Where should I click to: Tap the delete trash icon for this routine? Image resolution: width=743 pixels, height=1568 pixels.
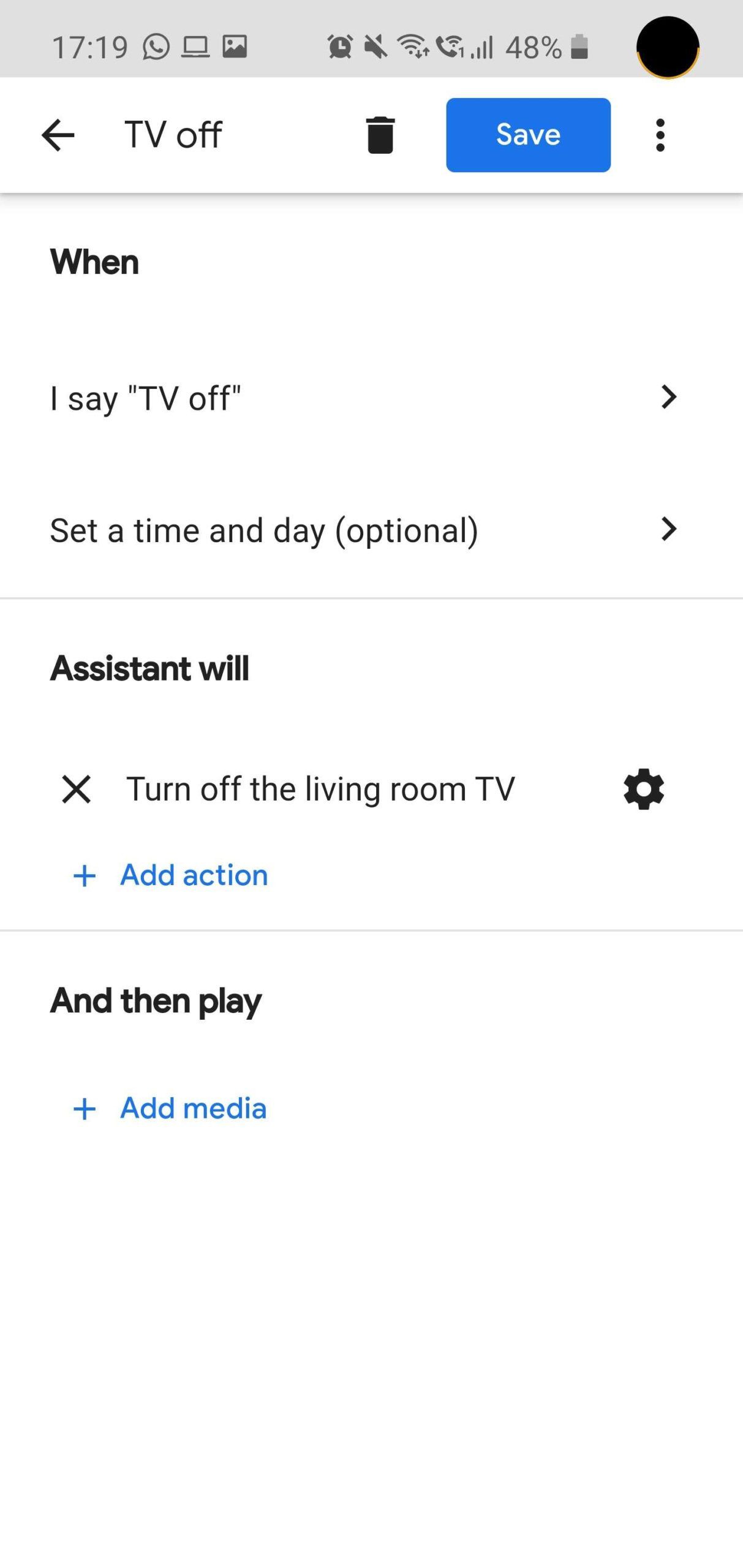(380, 135)
